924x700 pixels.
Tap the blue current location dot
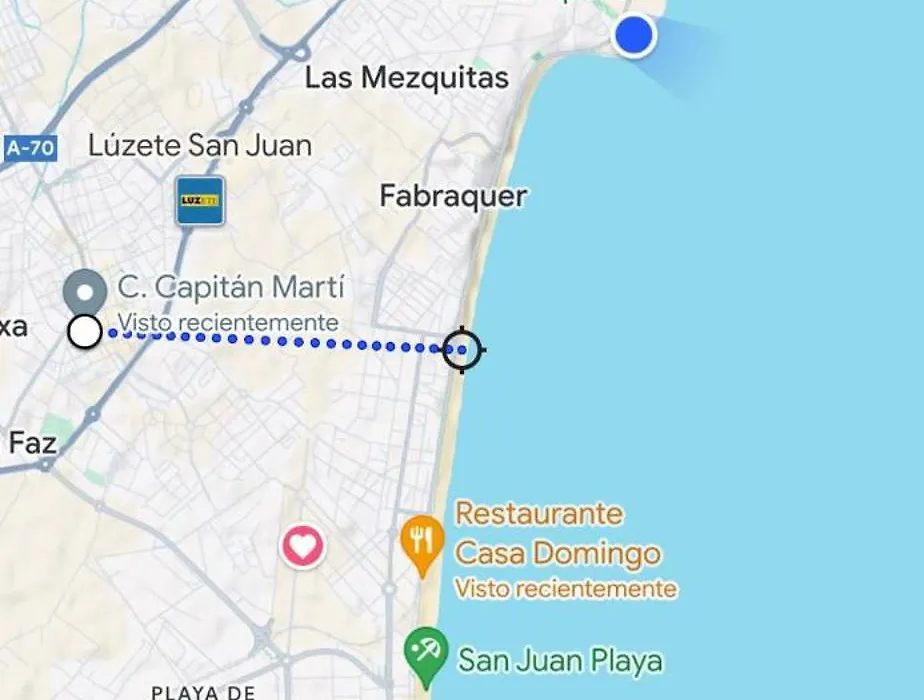[634, 36]
